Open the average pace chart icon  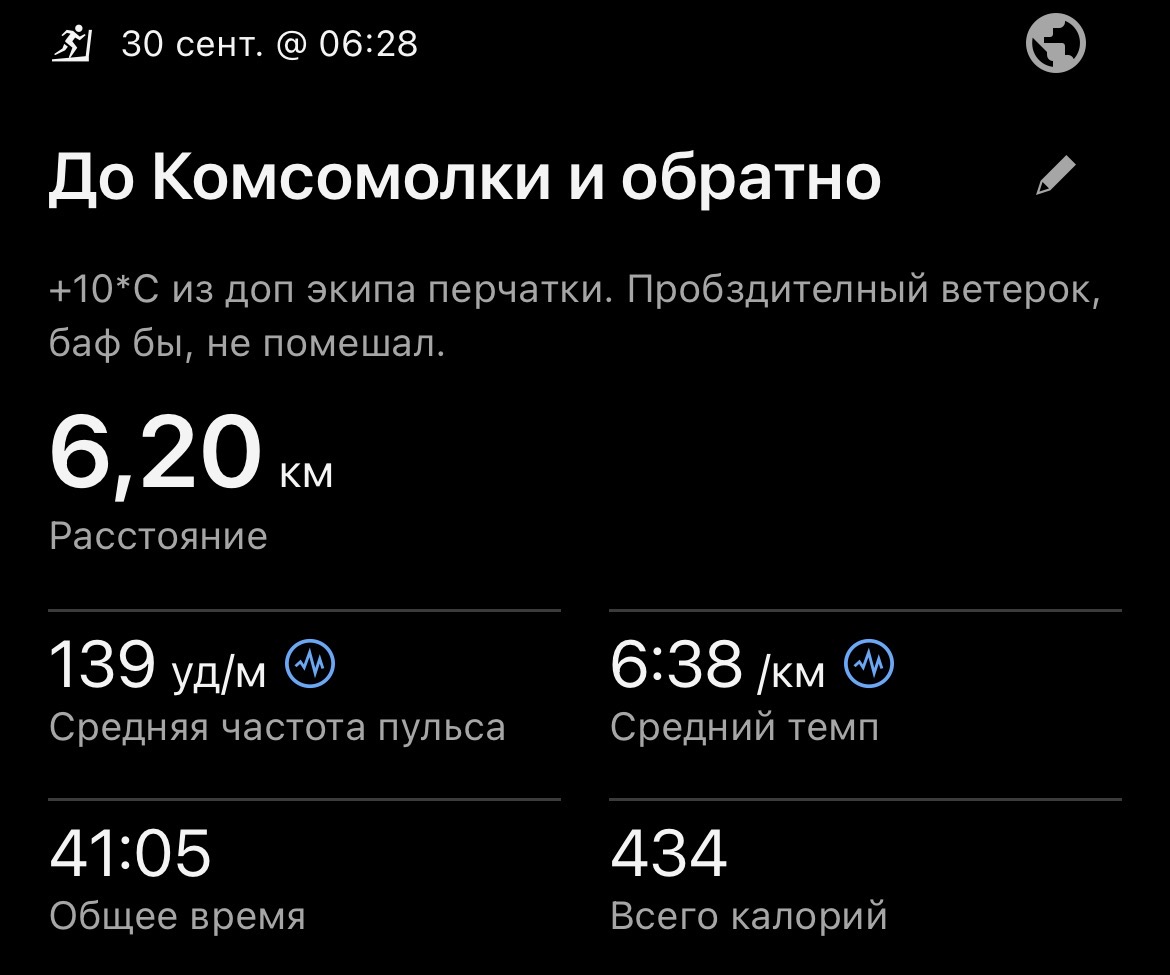[x=869, y=665]
